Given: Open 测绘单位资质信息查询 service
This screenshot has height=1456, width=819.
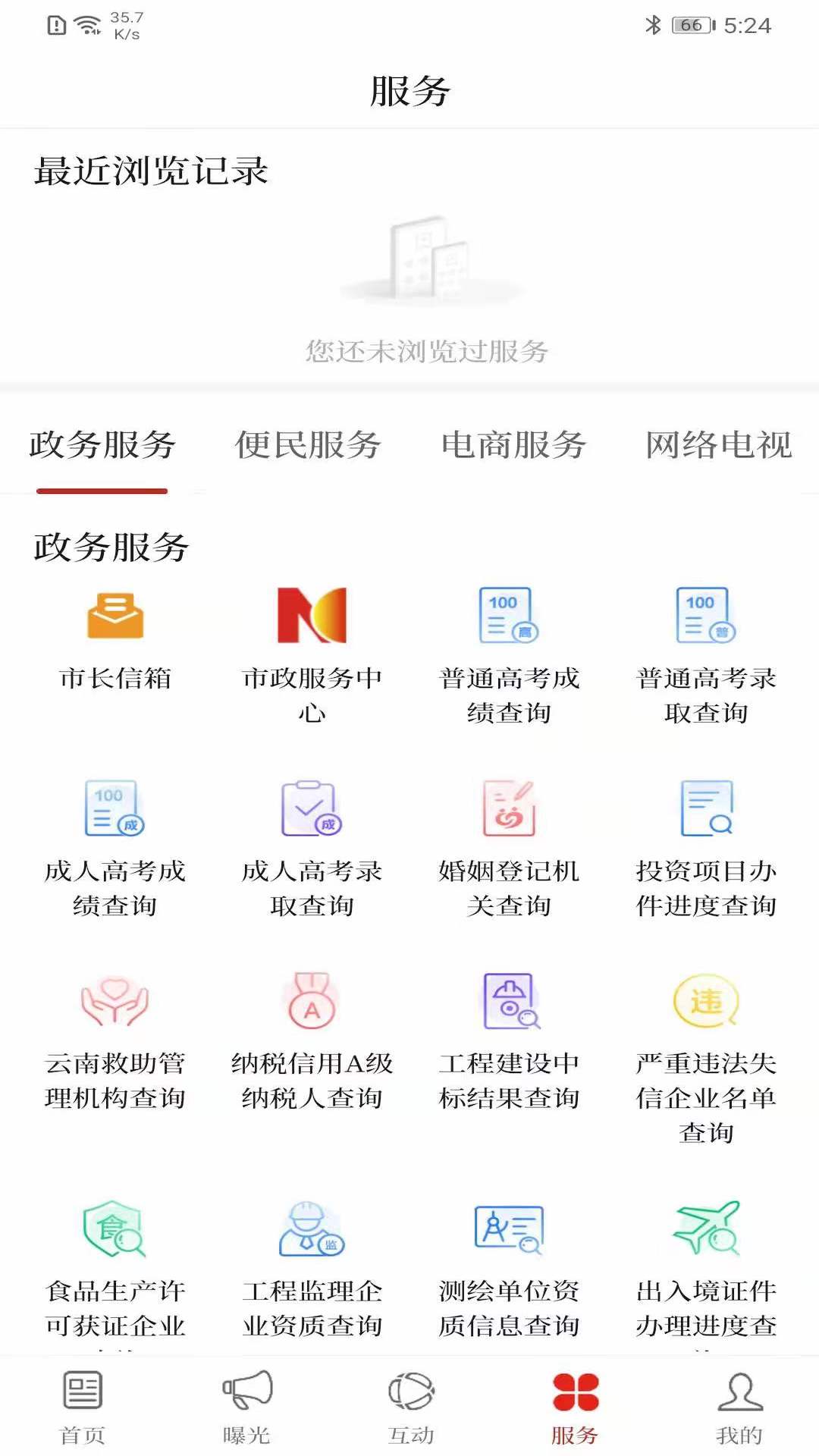Looking at the screenshot, I should (508, 1228).
